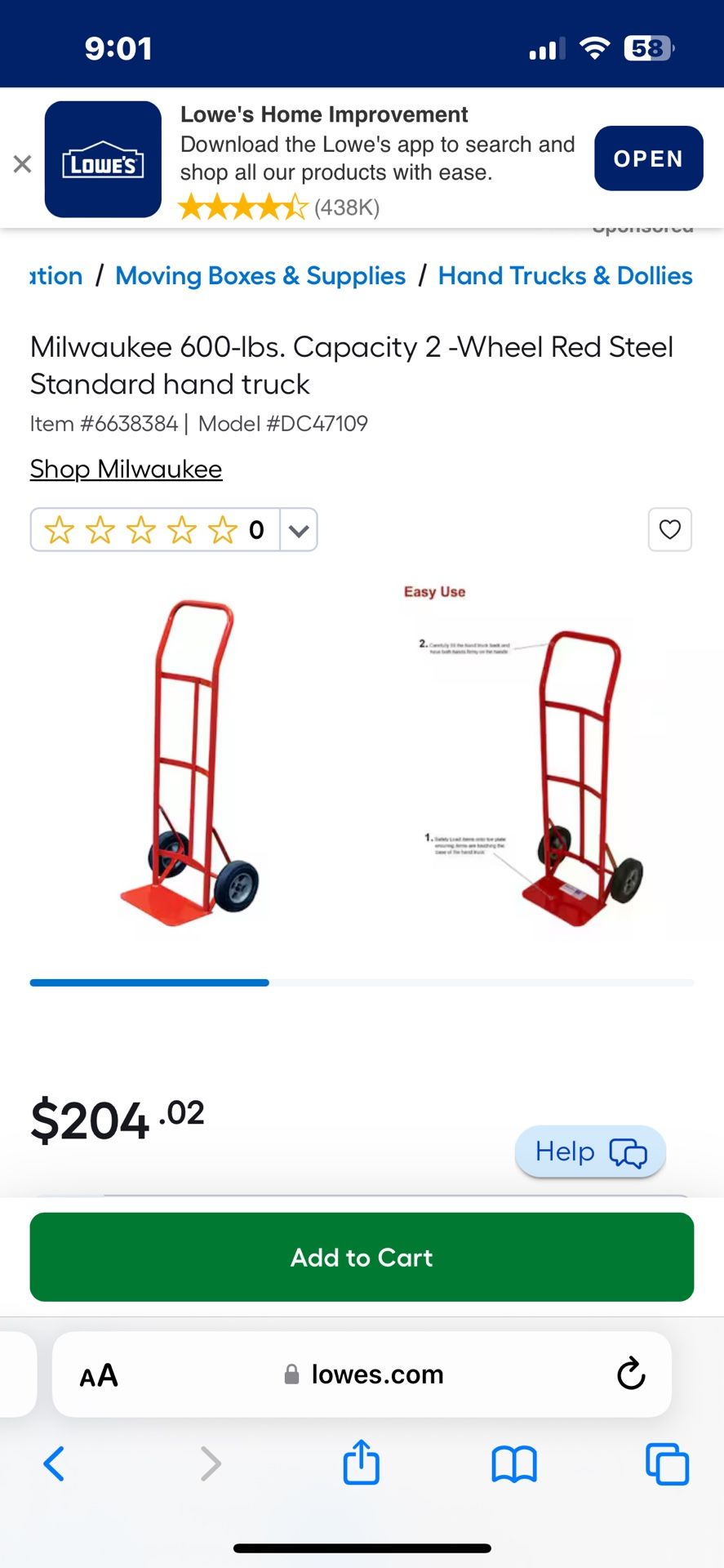
Task: Tap the lowes.com address bar
Action: (x=375, y=1375)
